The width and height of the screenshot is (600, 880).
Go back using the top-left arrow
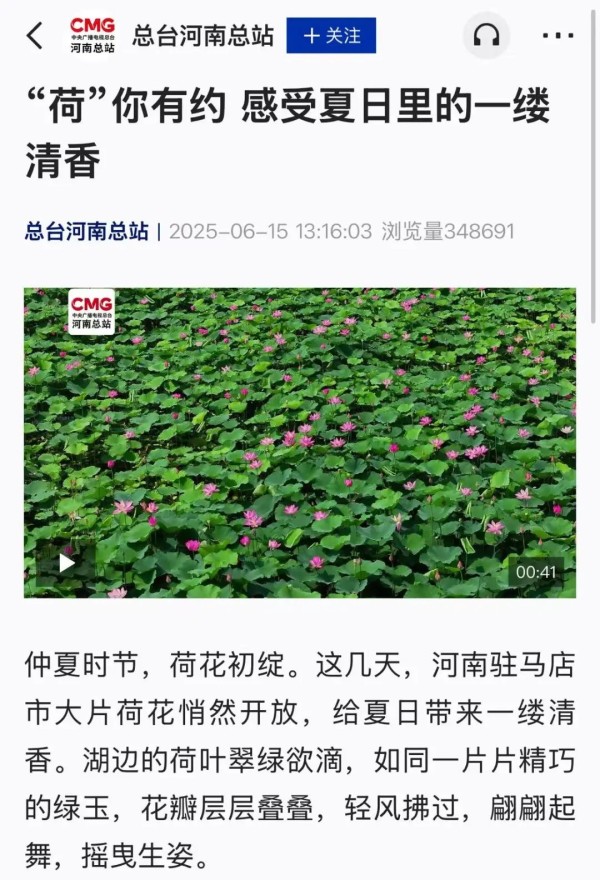(35, 36)
